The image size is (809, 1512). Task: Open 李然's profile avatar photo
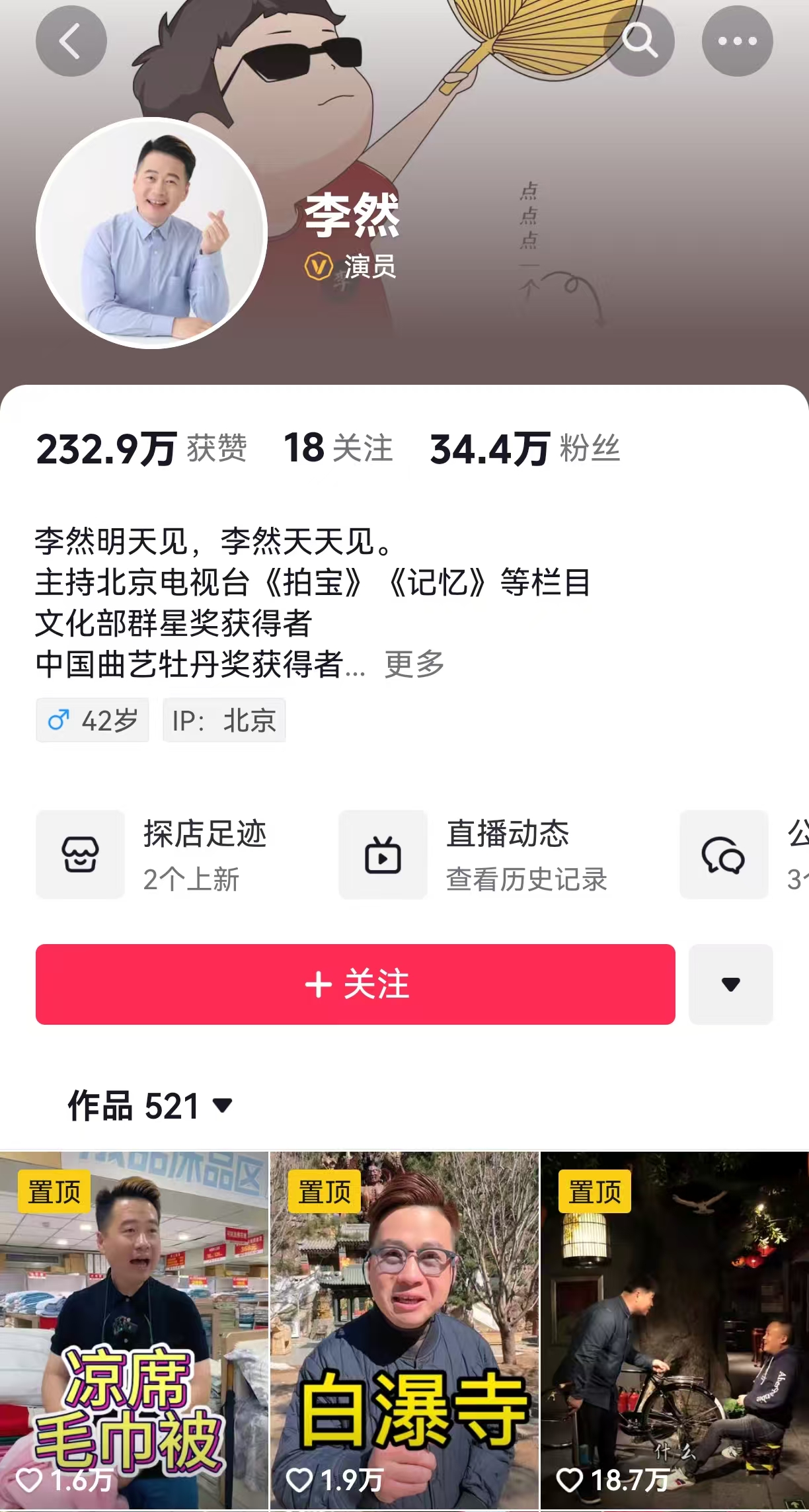coord(151,233)
